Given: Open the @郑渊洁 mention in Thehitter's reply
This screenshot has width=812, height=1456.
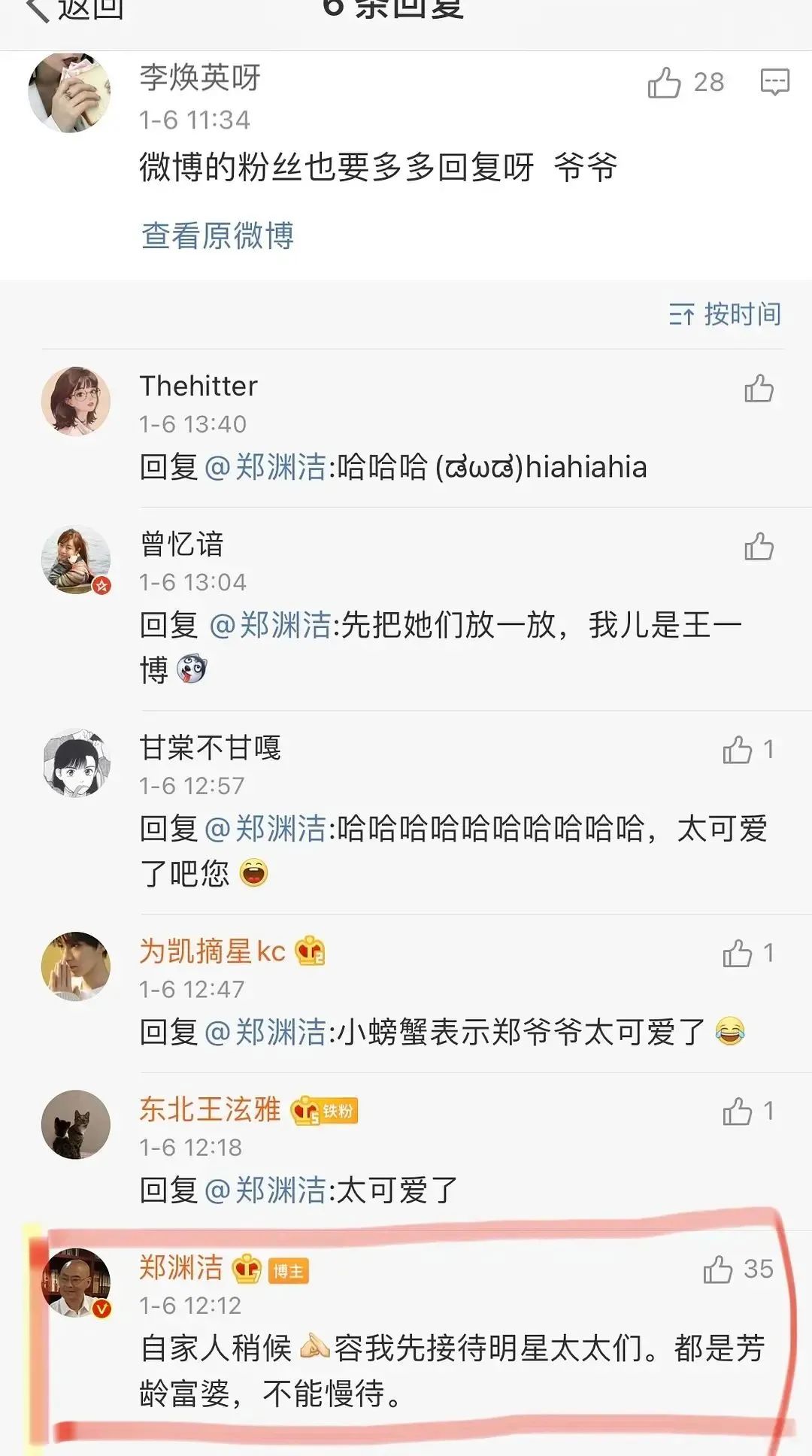Looking at the screenshot, I should click(265, 466).
